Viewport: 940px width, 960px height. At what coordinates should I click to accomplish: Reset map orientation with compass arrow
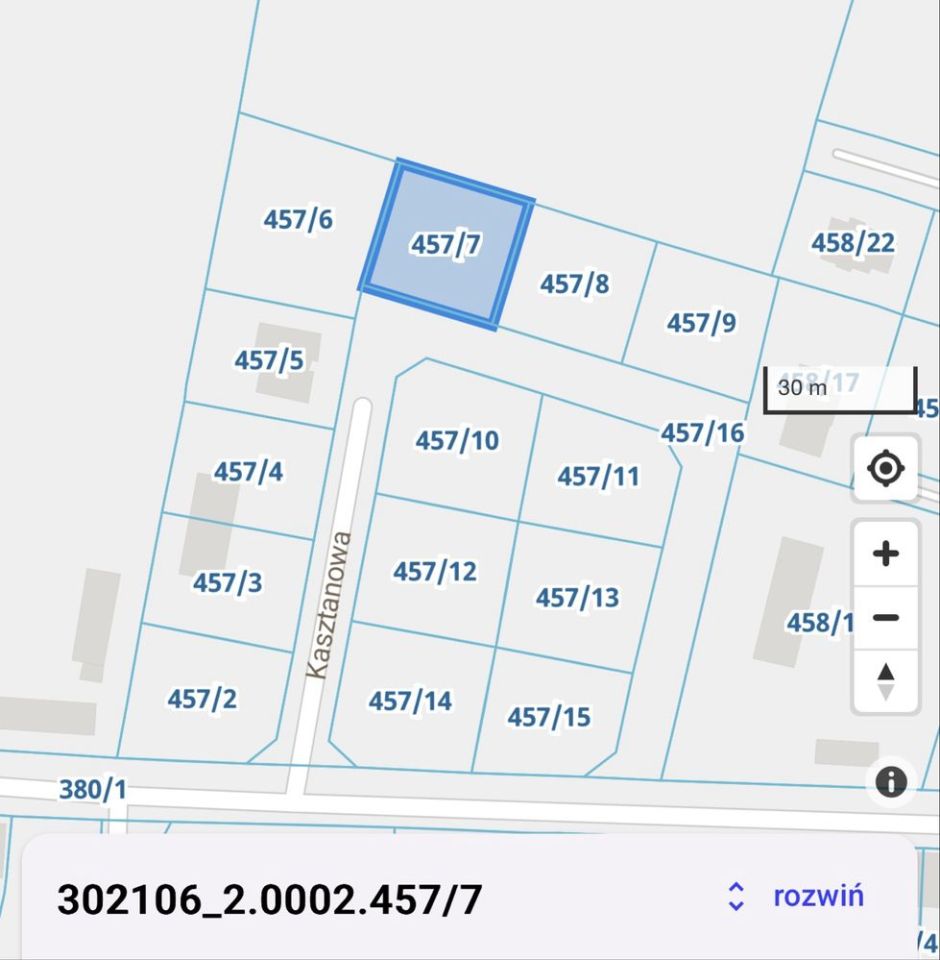(885, 681)
